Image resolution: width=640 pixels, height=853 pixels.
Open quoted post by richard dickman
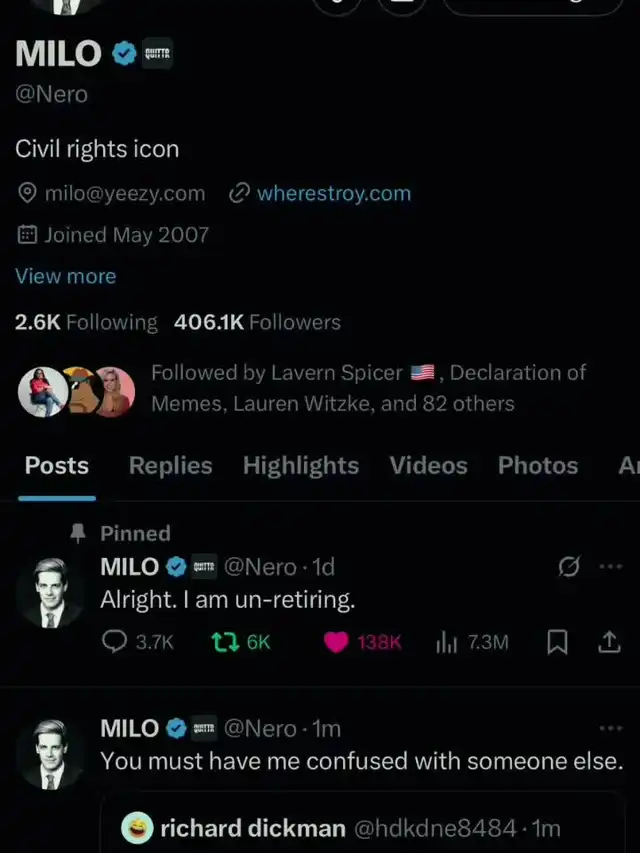[361, 823]
